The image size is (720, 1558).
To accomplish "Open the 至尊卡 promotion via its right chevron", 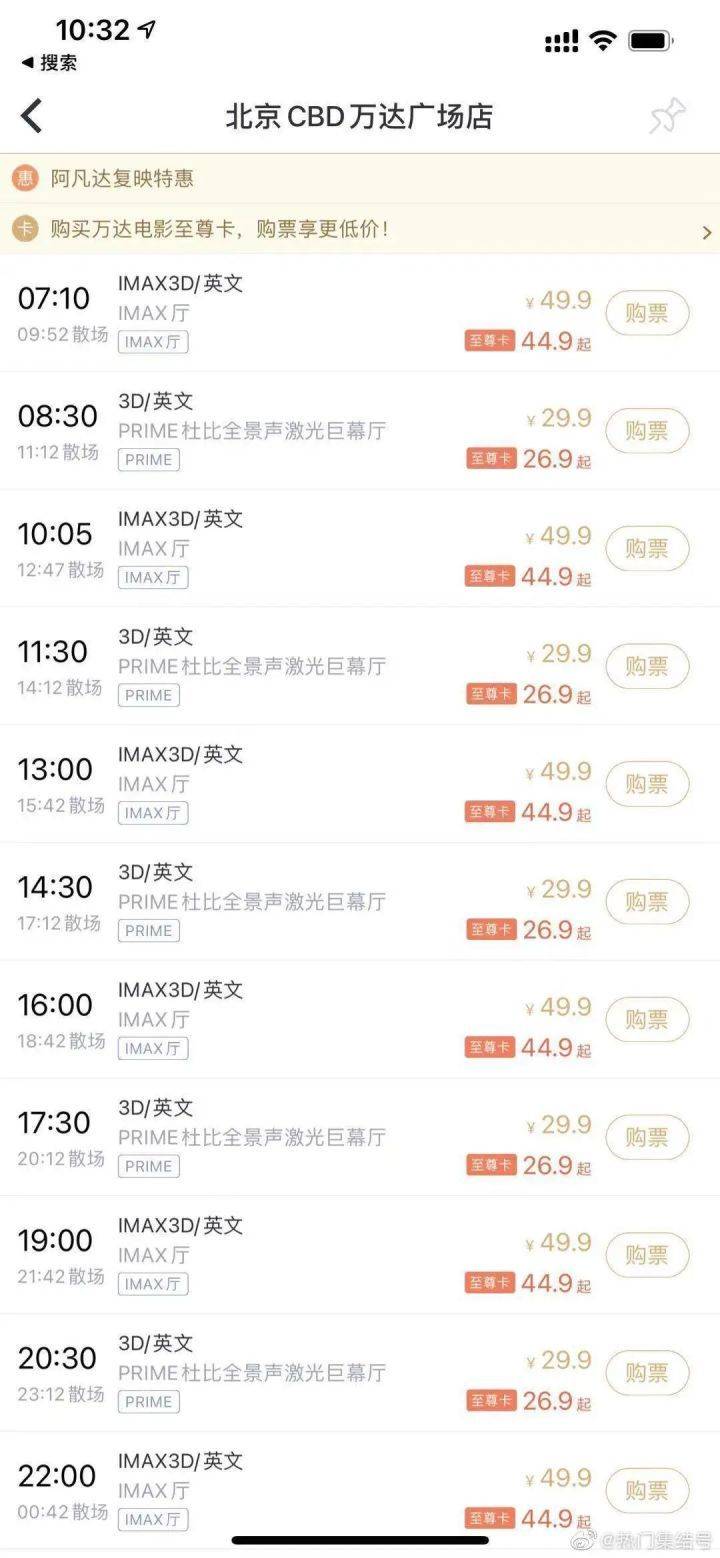I will pyautogui.click(x=707, y=231).
